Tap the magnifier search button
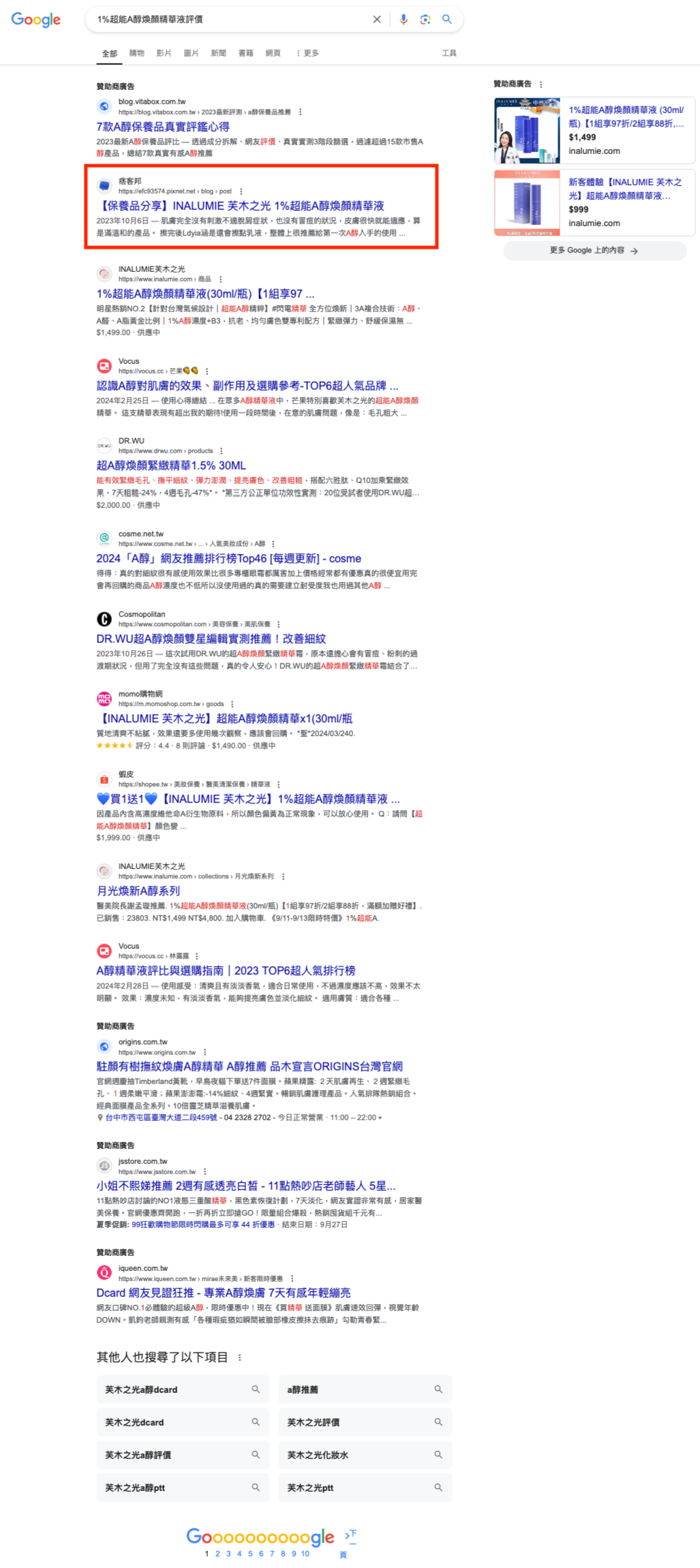This screenshot has width=700, height=1568. pos(447,20)
